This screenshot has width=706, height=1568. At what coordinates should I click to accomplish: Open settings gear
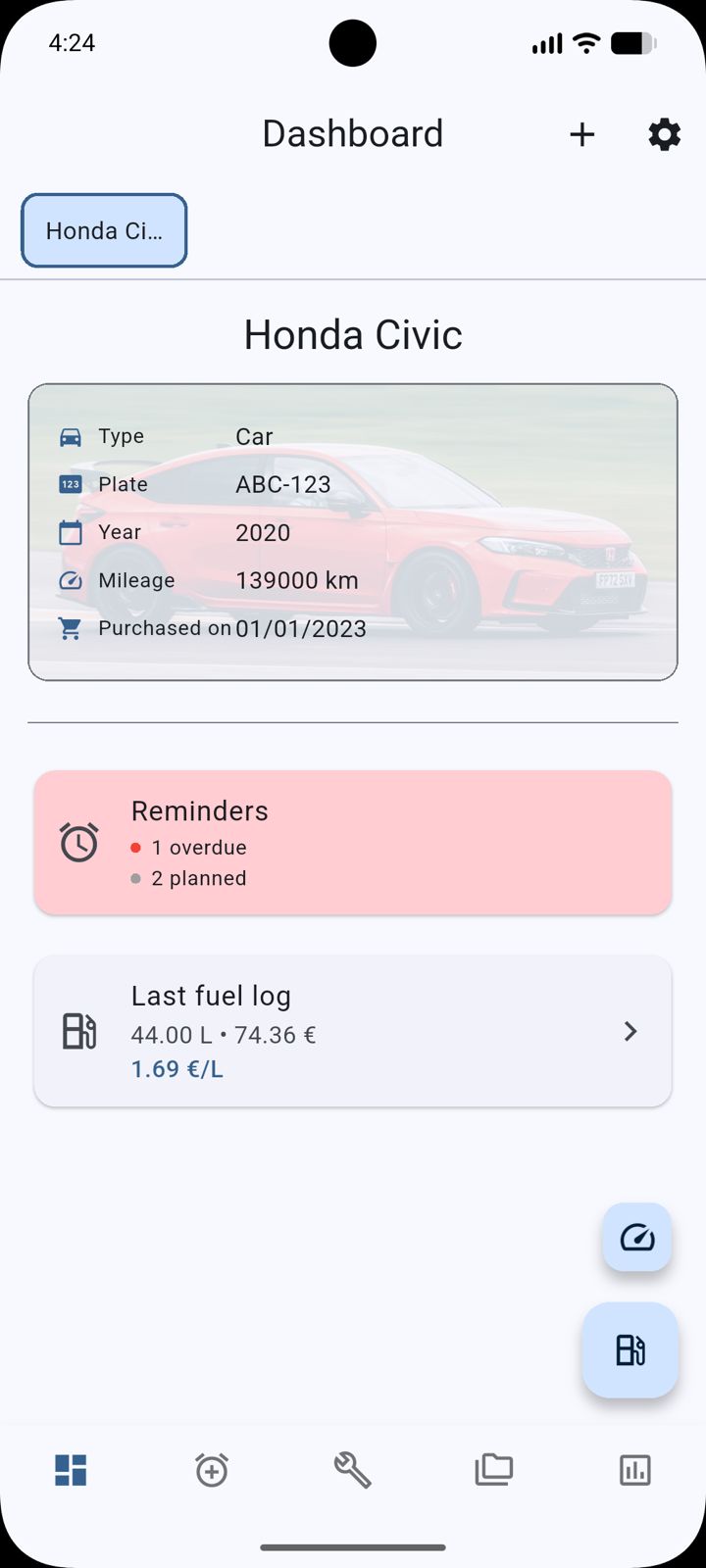click(664, 134)
